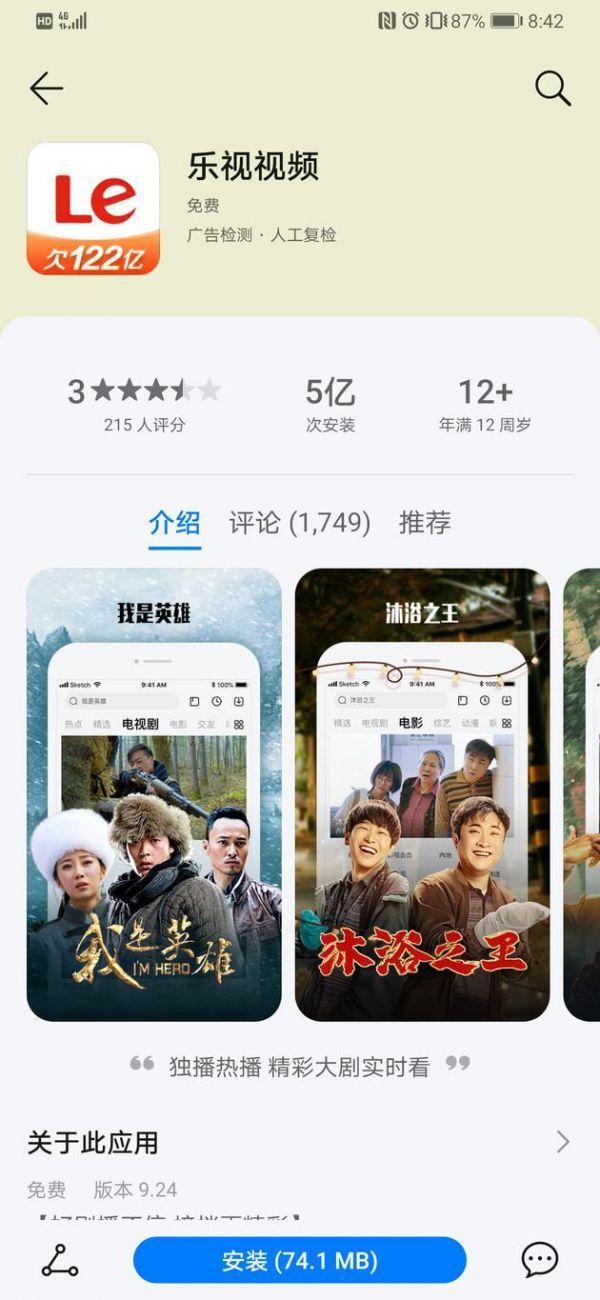Share this app with the share icon
The width and height of the screenshot is (600, 1300).
[x=59, y=1260]
